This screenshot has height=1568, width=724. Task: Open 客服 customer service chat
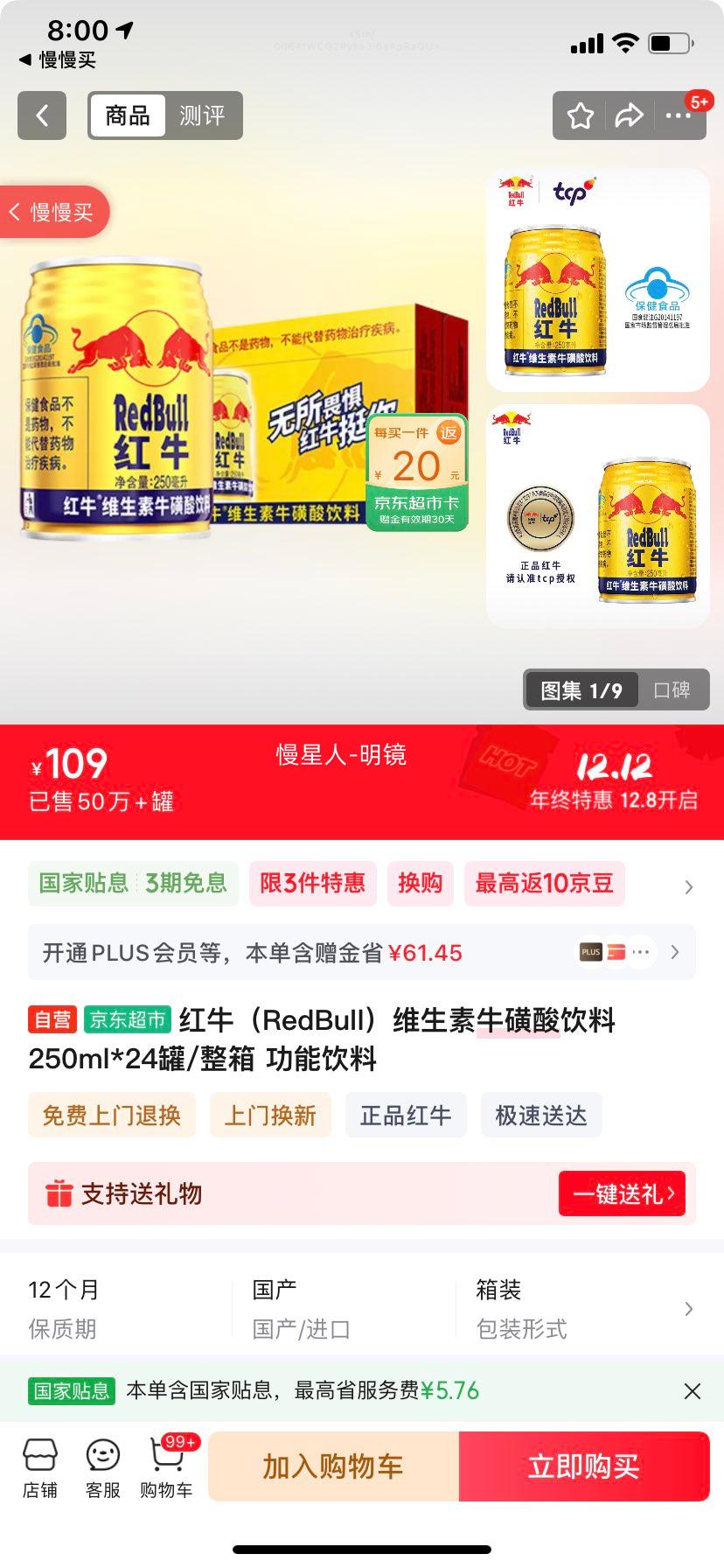[x=104, y=1465]
